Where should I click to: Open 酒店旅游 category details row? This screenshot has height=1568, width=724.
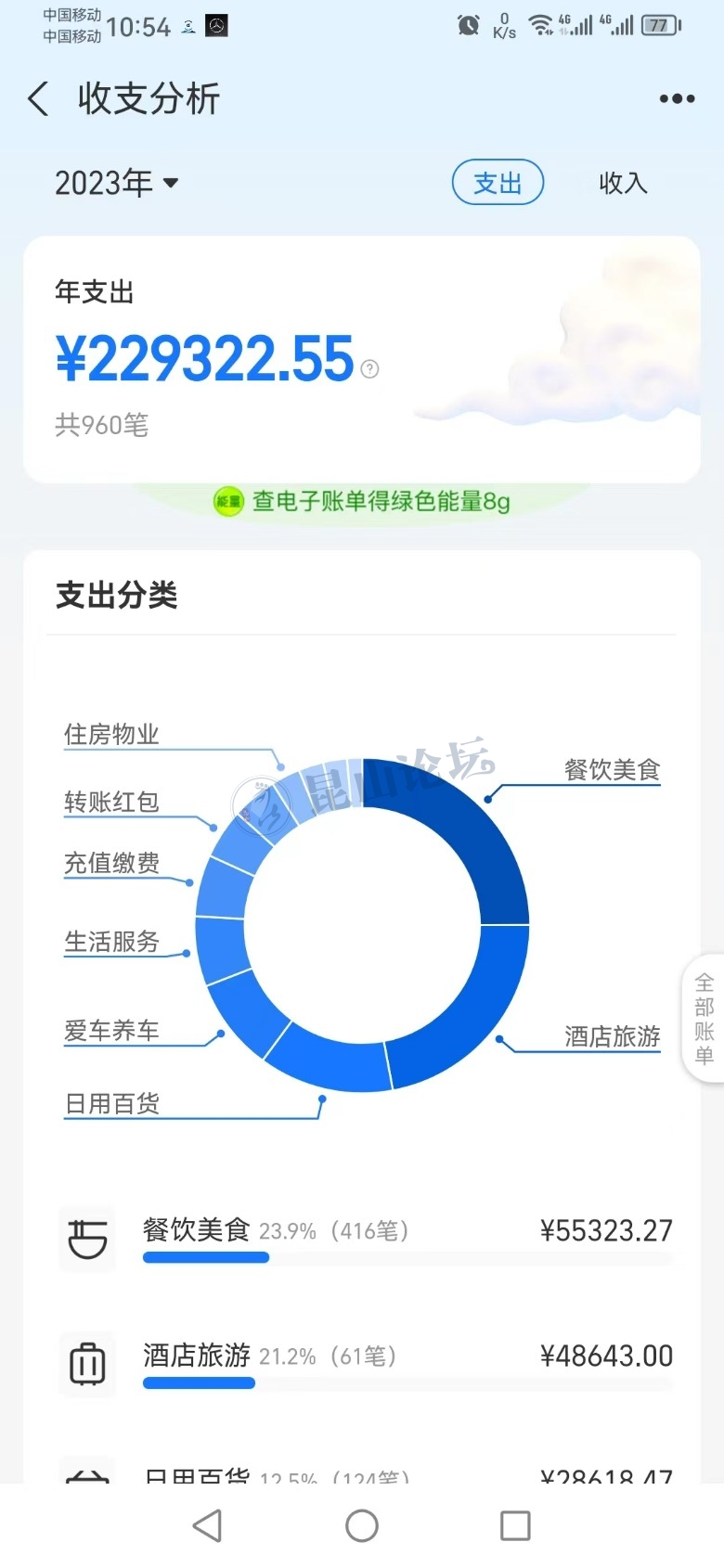(362, 1363)
